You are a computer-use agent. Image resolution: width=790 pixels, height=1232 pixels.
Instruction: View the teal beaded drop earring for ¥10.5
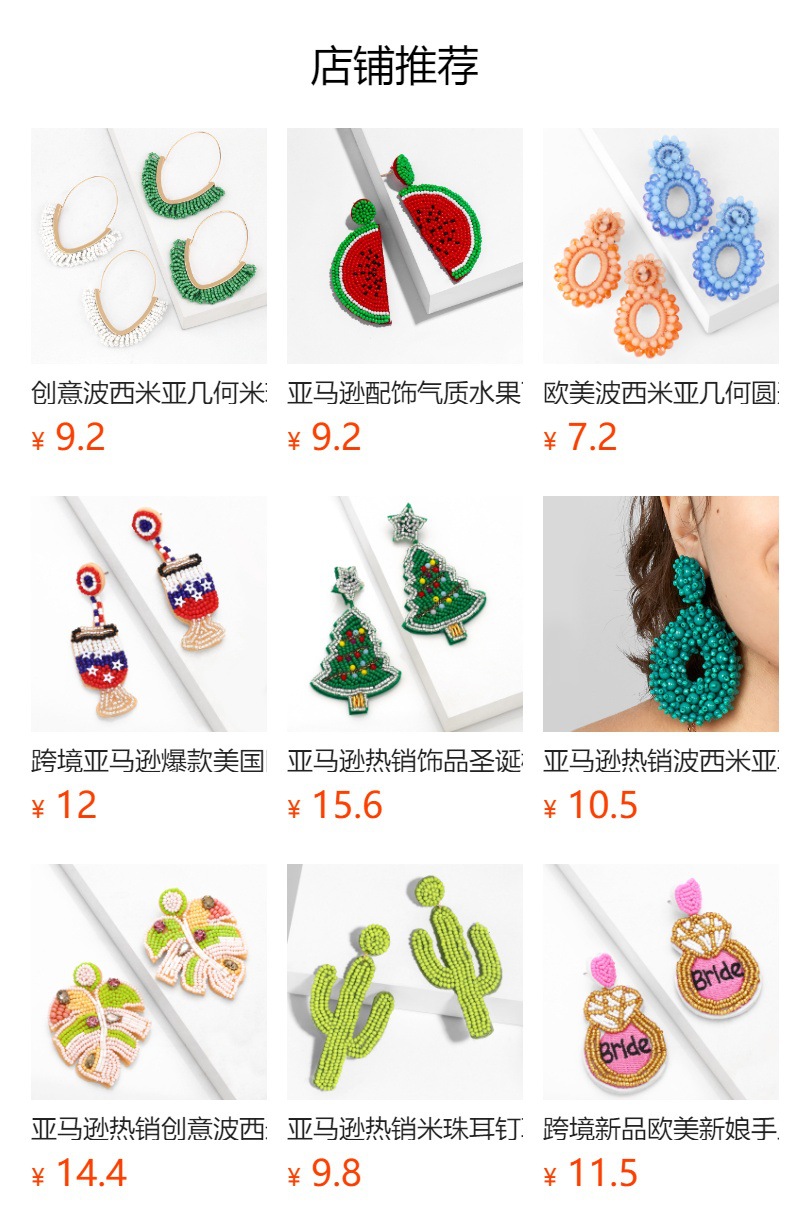coord(660,614)
